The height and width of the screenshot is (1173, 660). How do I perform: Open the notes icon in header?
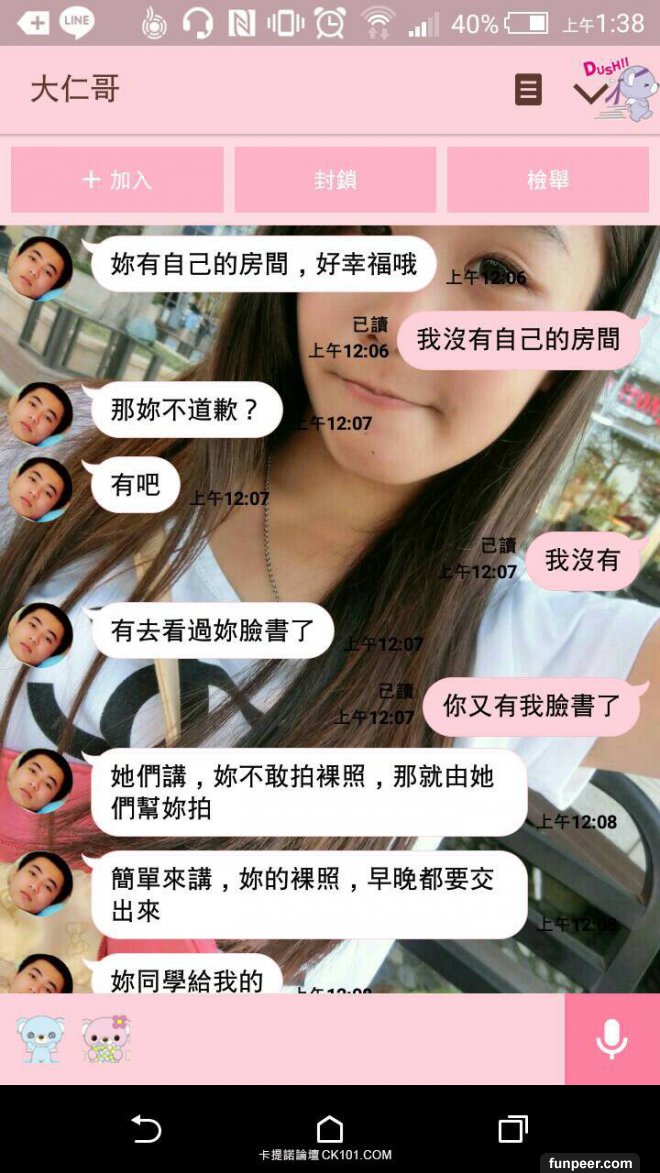[528, 90]
